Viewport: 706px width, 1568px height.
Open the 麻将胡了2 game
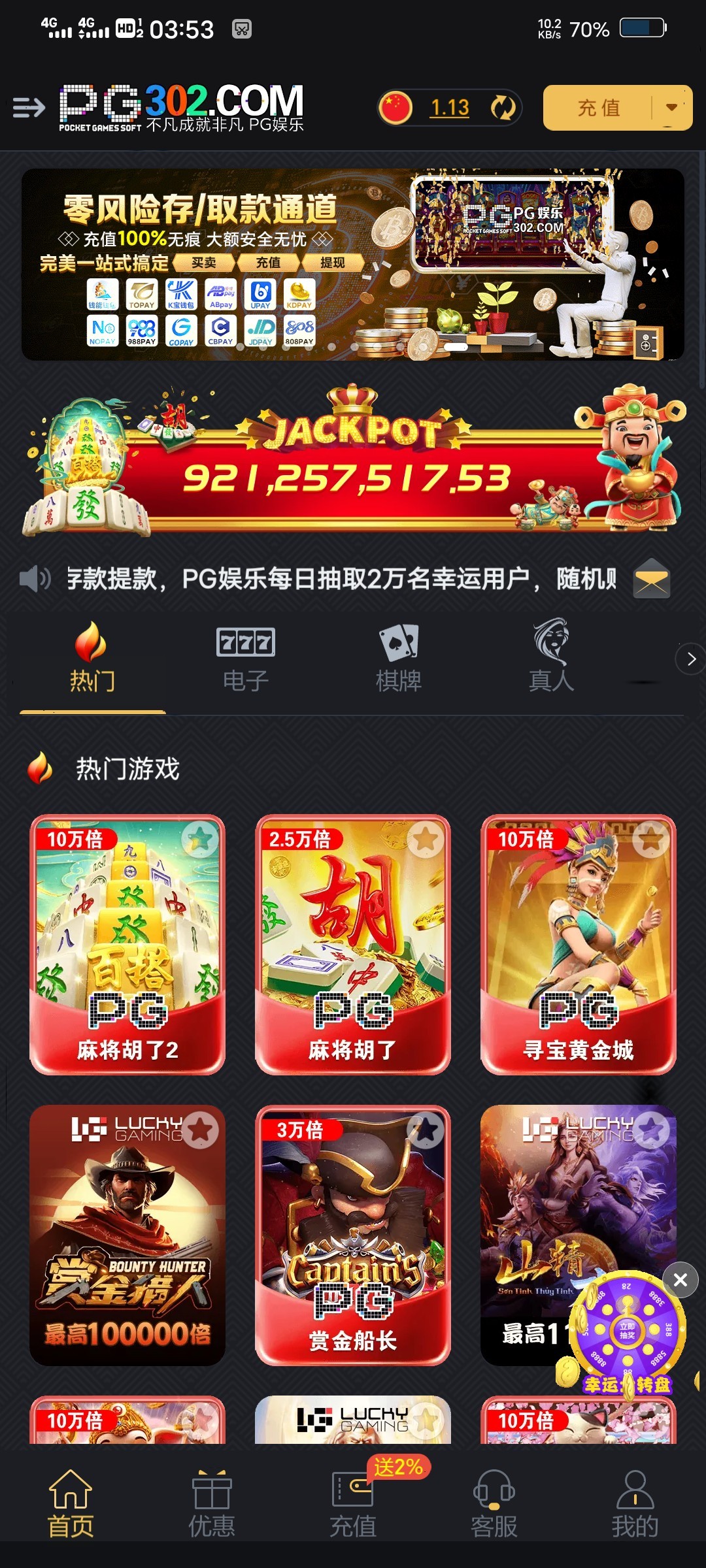click(127, 944)
